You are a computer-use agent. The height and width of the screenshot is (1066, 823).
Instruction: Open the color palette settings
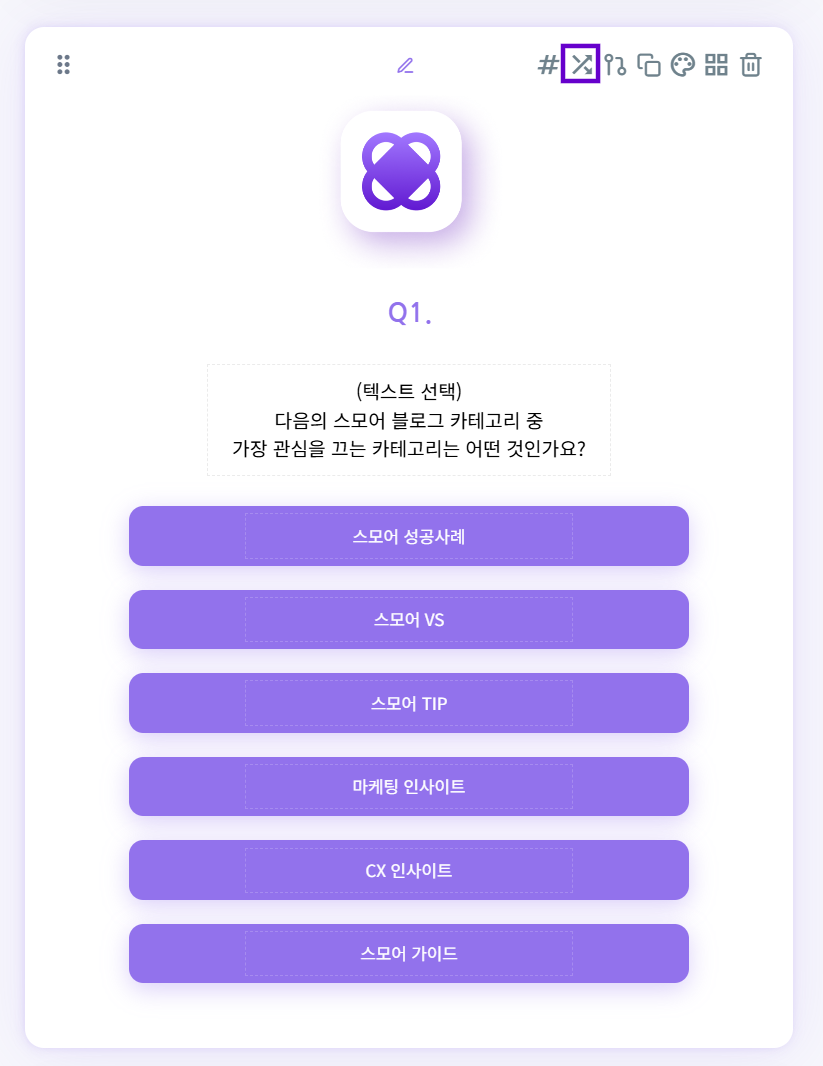click(x=682, y=66)
